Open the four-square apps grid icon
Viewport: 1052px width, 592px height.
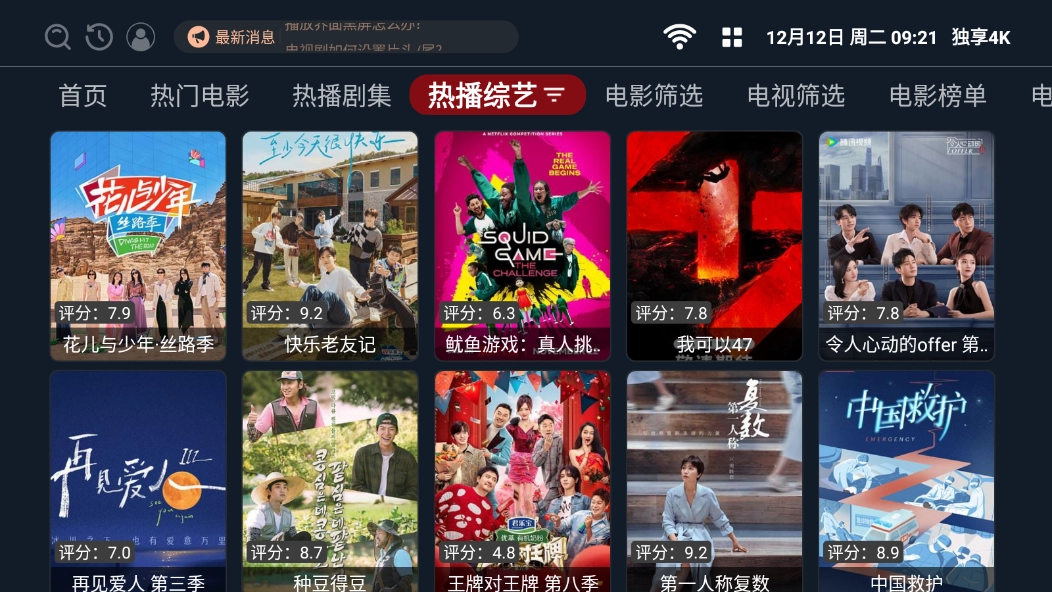[732, 38]
